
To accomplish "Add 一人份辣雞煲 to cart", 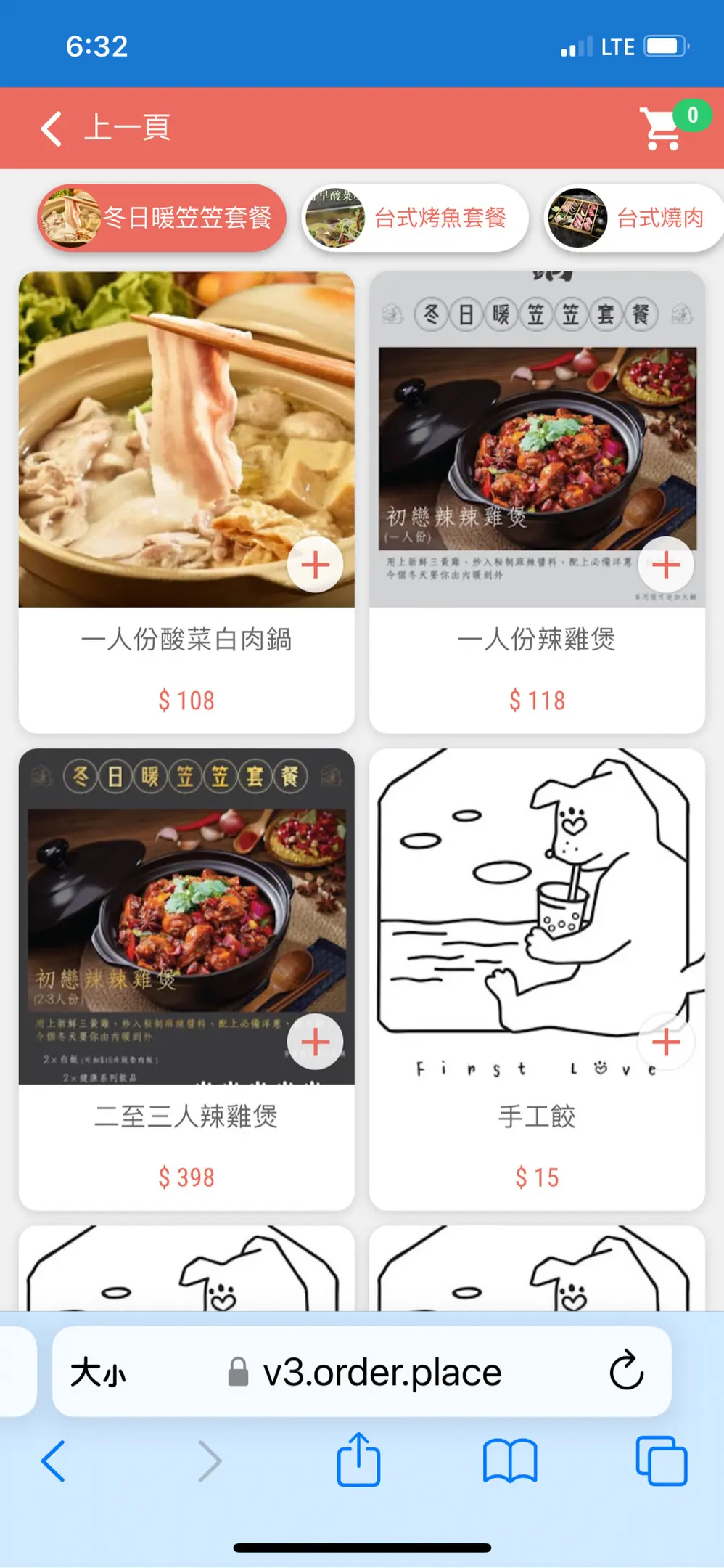I will (665, 565).
